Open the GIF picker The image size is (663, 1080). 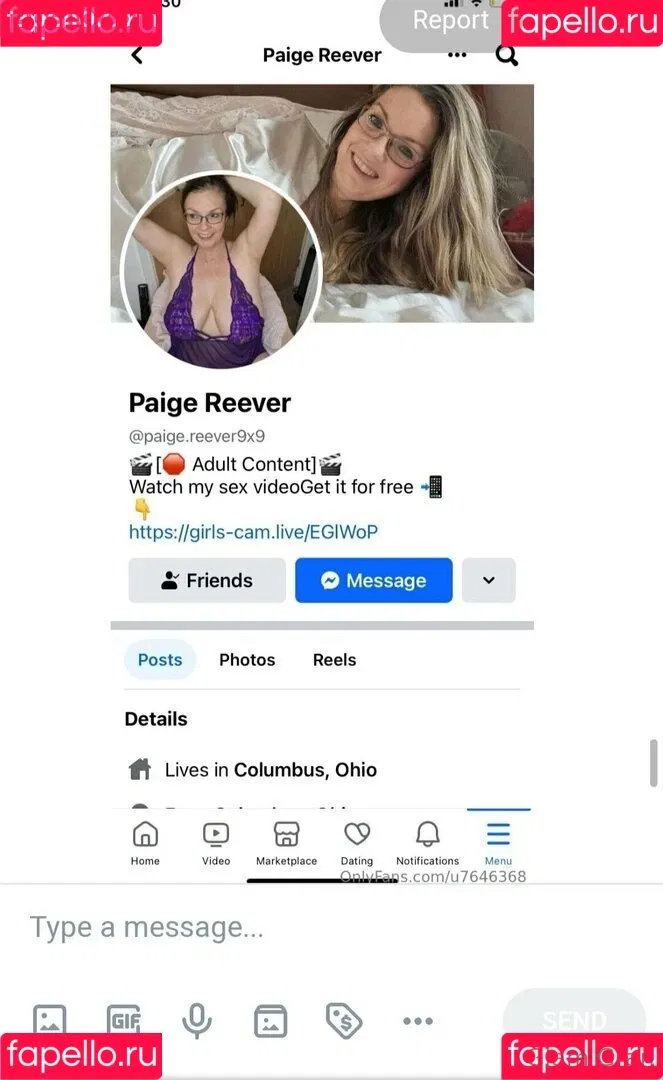tap(124, 1020)
